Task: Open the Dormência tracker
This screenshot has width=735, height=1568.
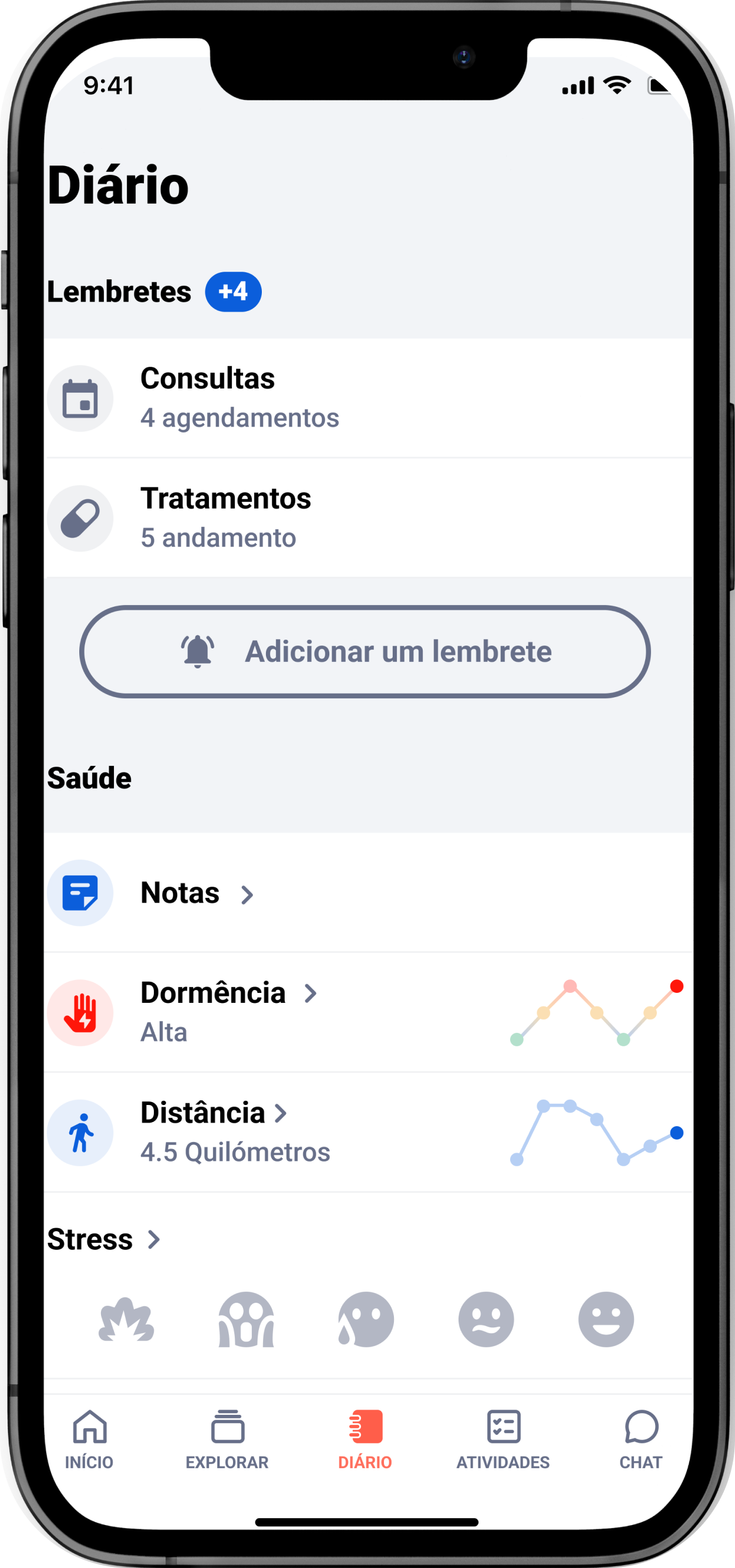Action: pos(228,994)
